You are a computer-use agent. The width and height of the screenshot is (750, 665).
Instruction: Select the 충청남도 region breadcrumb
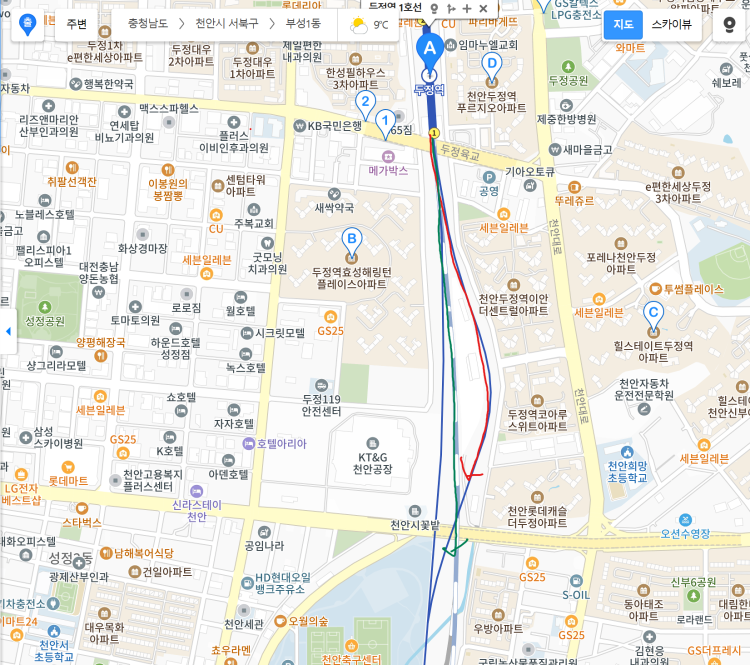pos(149,23)
